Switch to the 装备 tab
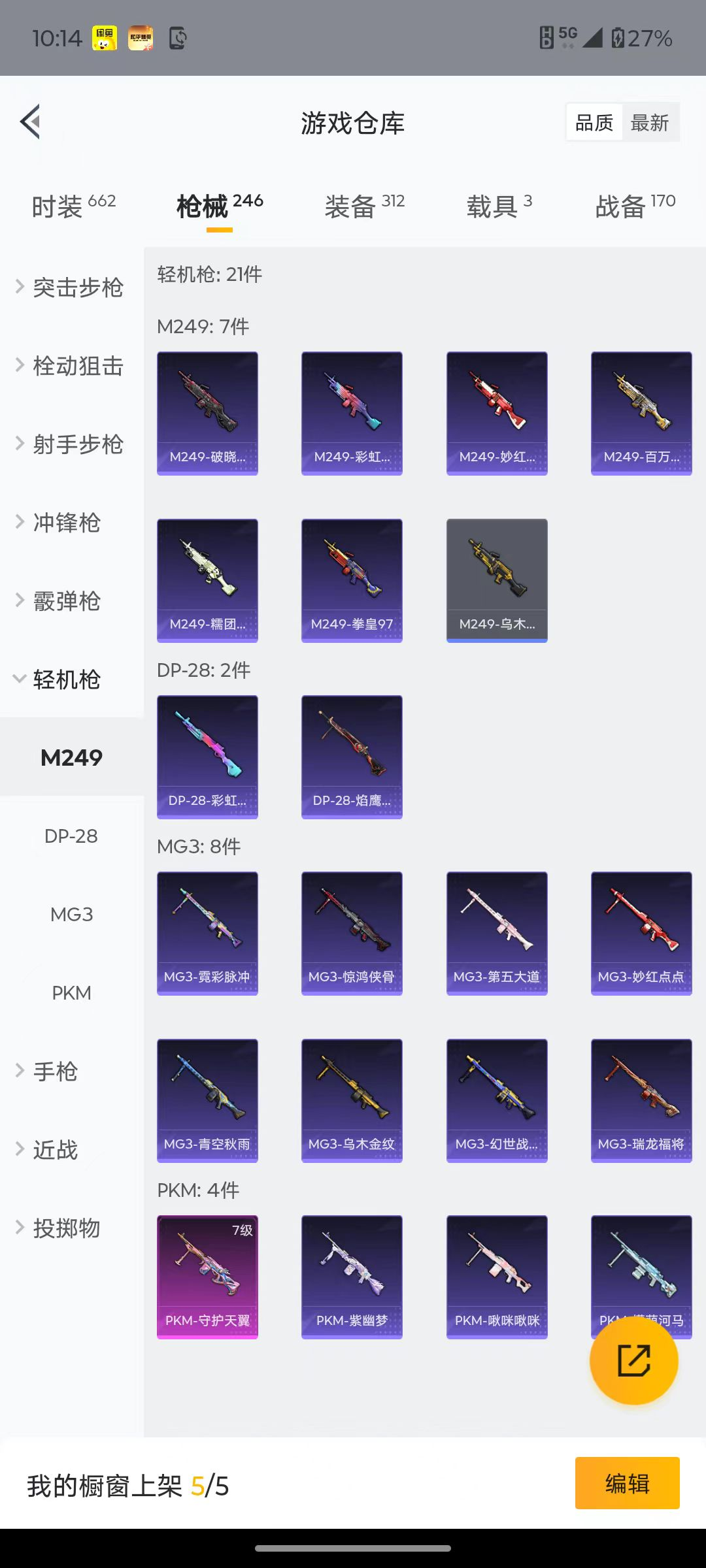Image resolution: width=706 pixels, height=1568 pixels. (x=364, y=206)
